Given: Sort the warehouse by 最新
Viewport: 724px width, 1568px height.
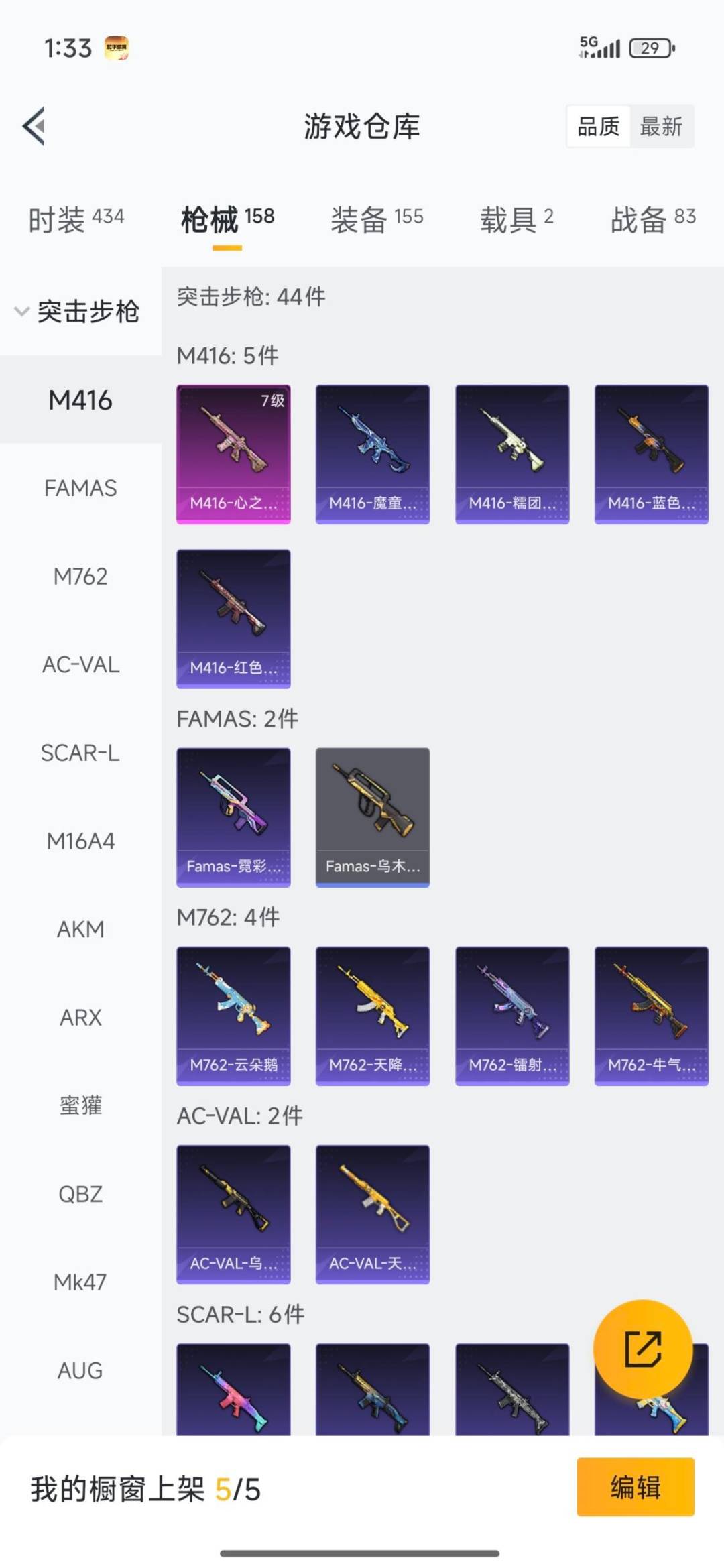Looking at the screenshot, I should pyautogui.click(x=660, y=126).
